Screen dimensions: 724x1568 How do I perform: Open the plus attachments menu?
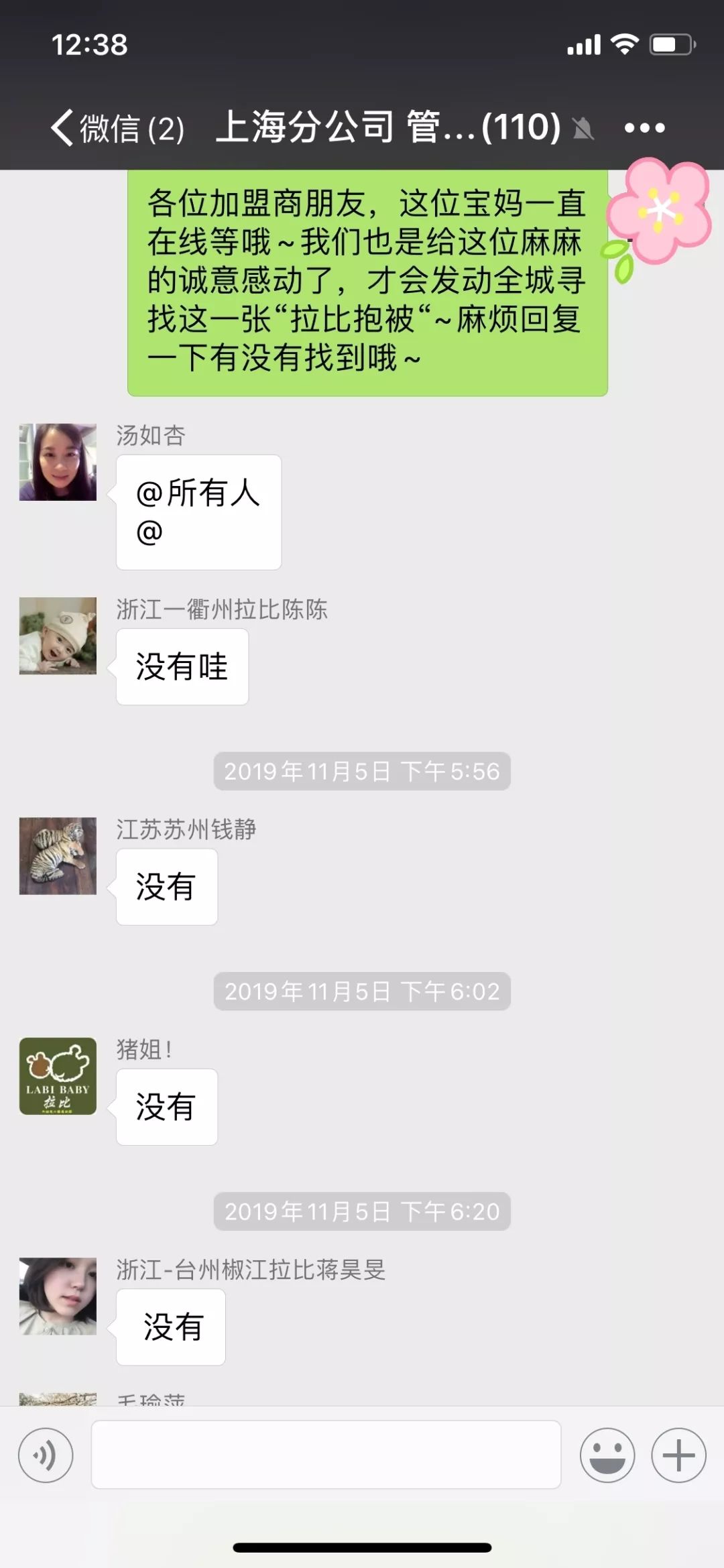pos(678,1455)
